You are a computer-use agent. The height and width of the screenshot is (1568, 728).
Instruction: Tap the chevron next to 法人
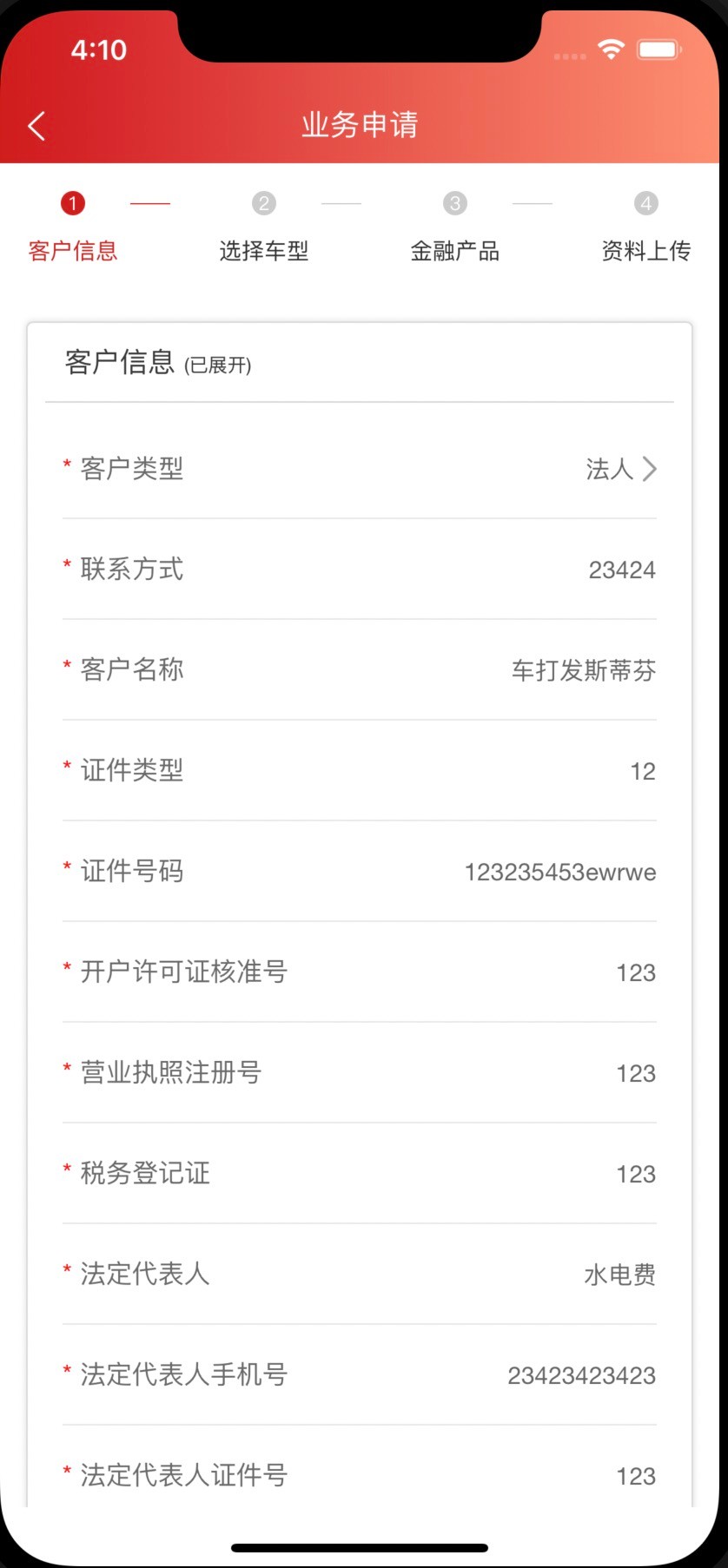tap(648, 469)
